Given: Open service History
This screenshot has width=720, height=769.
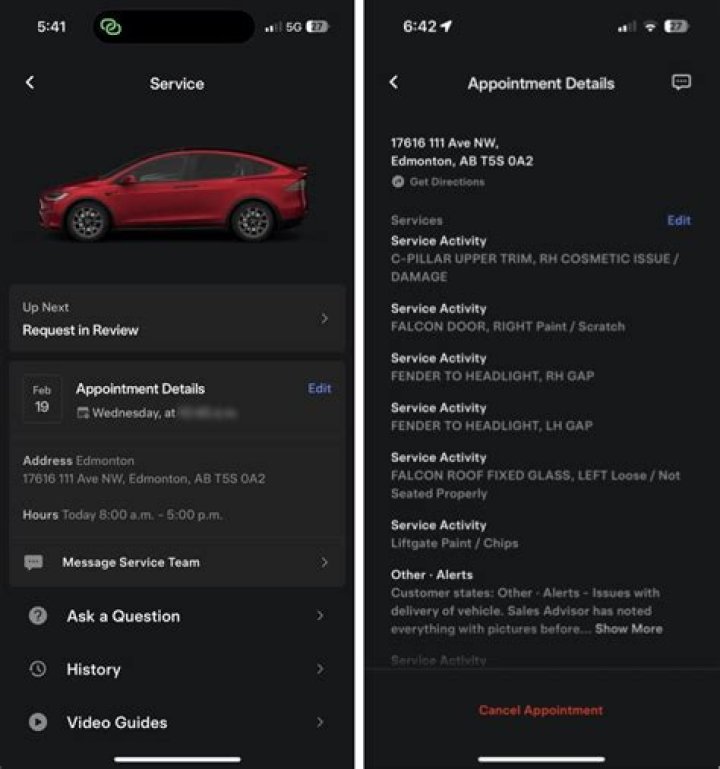Looking at the screenshot, I should pyautogui.click(x=178, y=669).
